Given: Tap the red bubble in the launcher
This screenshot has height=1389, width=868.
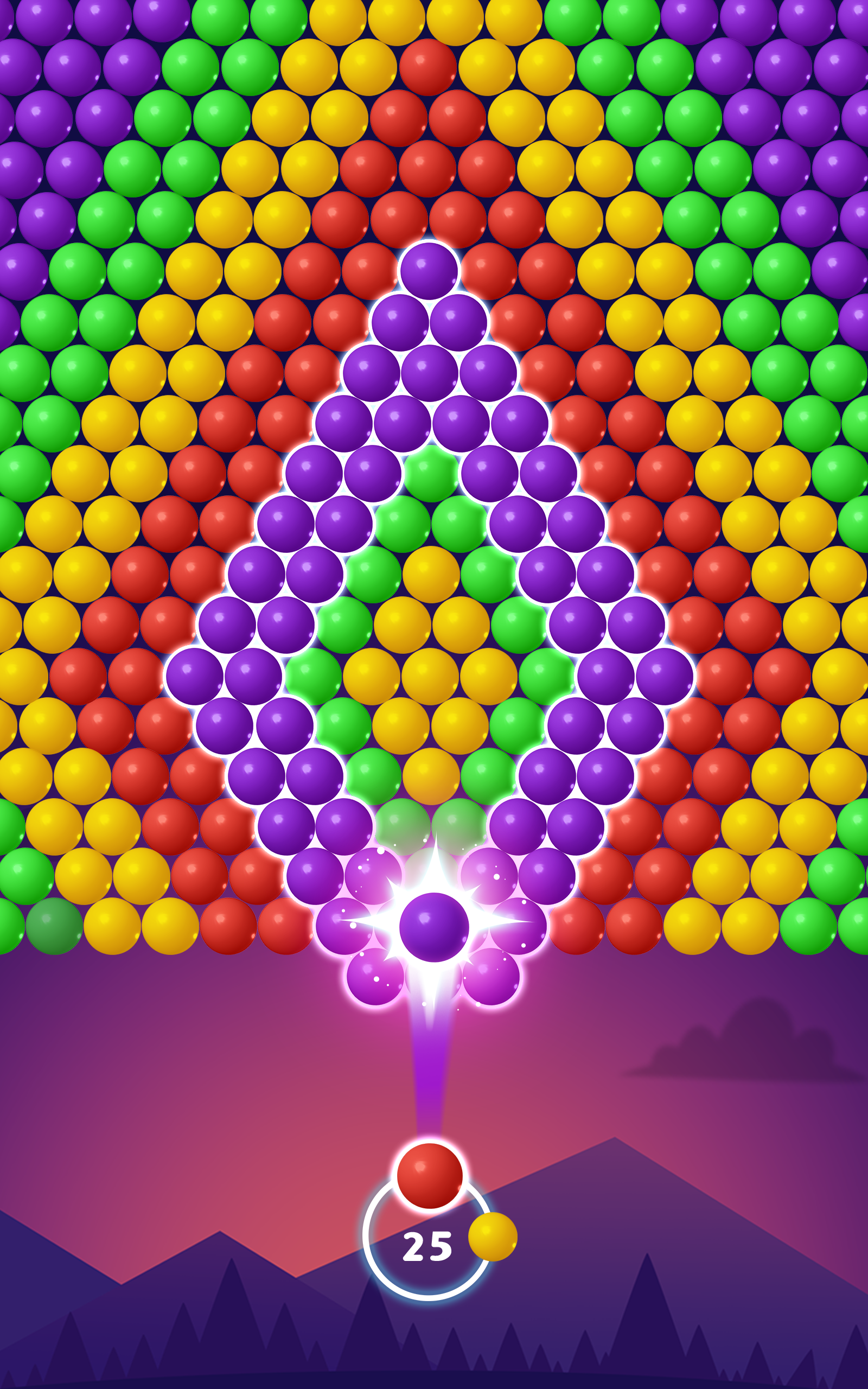Looking at the screenshot, I should coord(430,1175).
